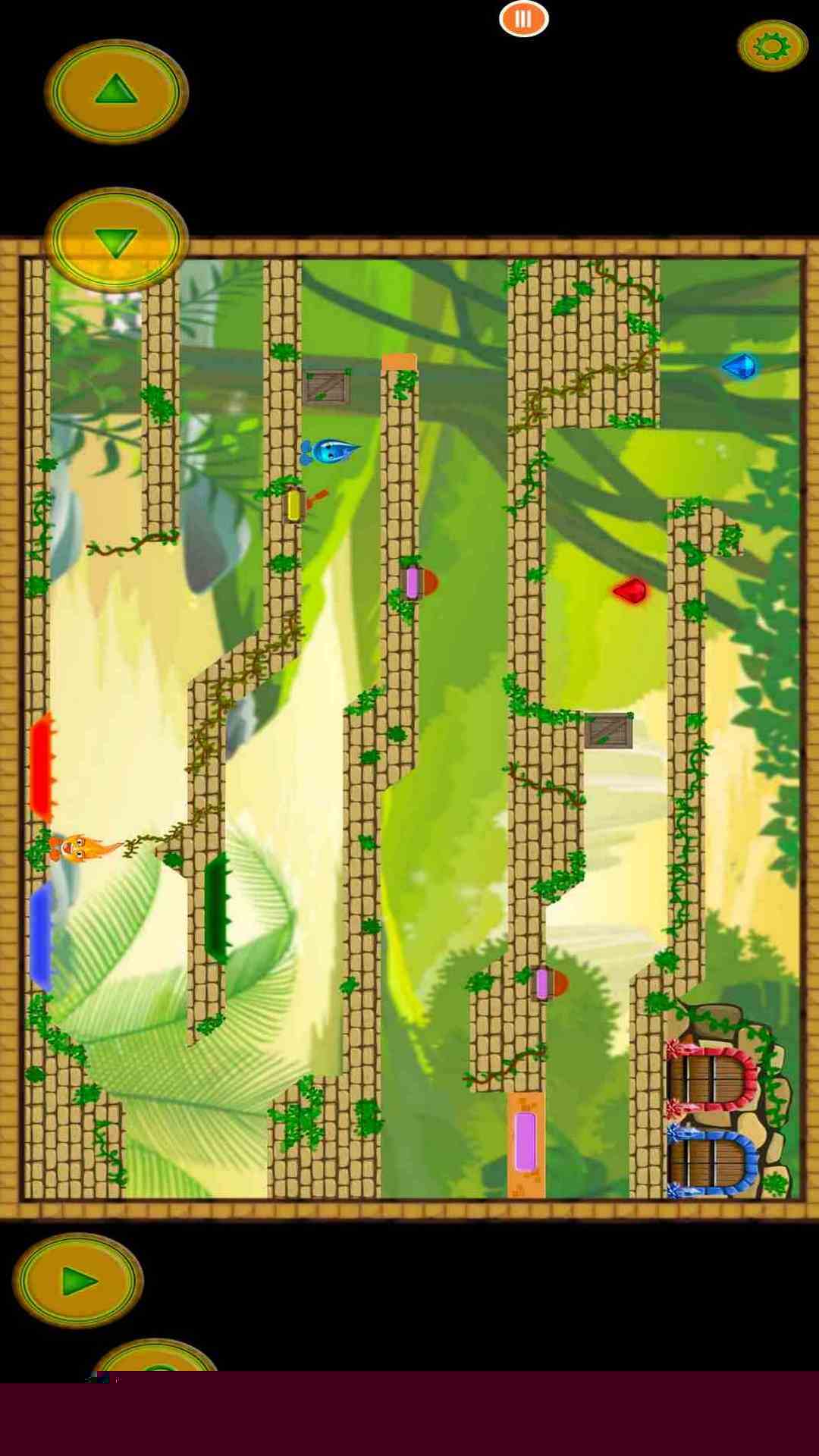Tap the up arrow control button
The height and width of the screenshot is (1456, 819).
pos(116,91)
